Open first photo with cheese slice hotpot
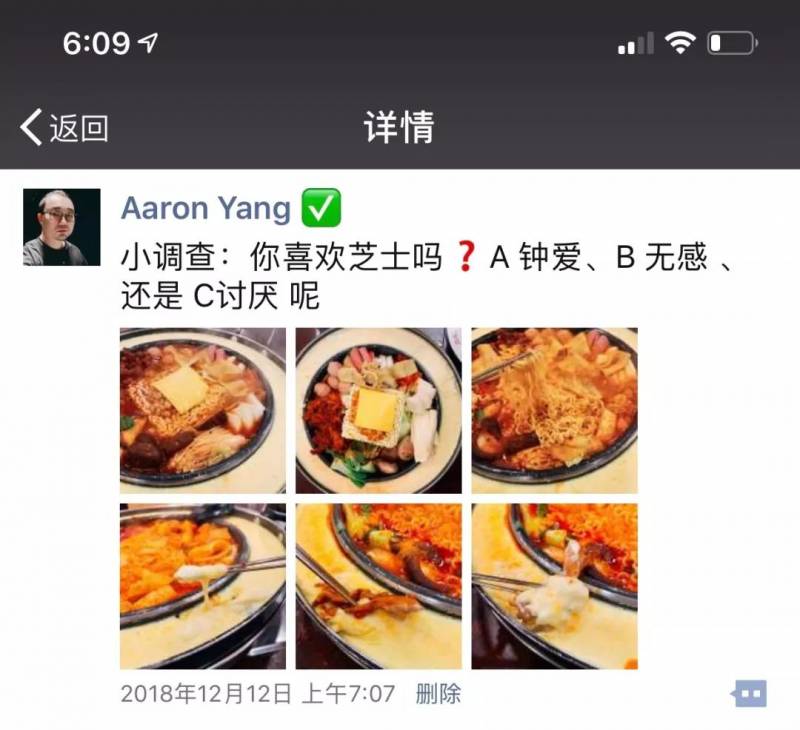Viewport: 800px width, 730px height. pos(203,410)
